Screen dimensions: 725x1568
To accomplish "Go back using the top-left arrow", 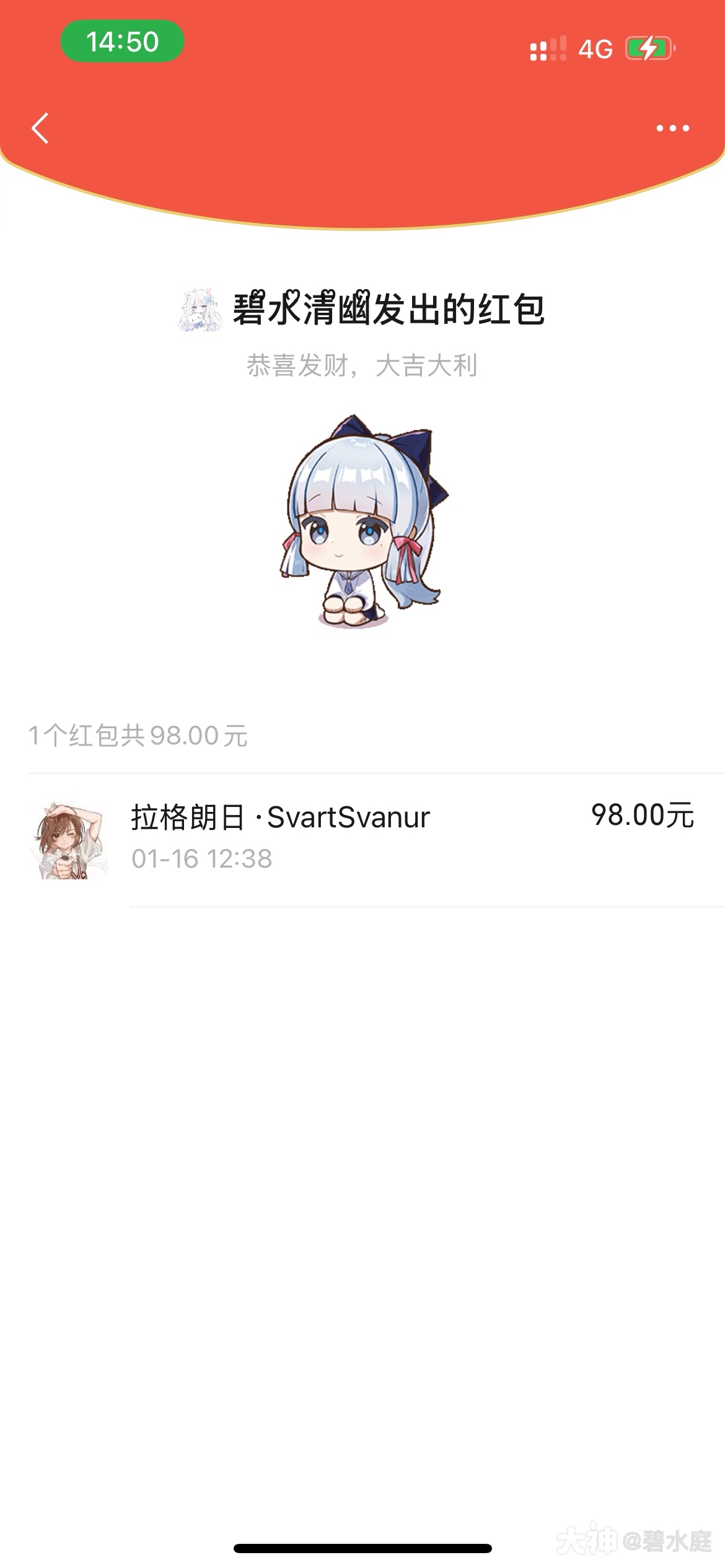I will click(40, 129).
